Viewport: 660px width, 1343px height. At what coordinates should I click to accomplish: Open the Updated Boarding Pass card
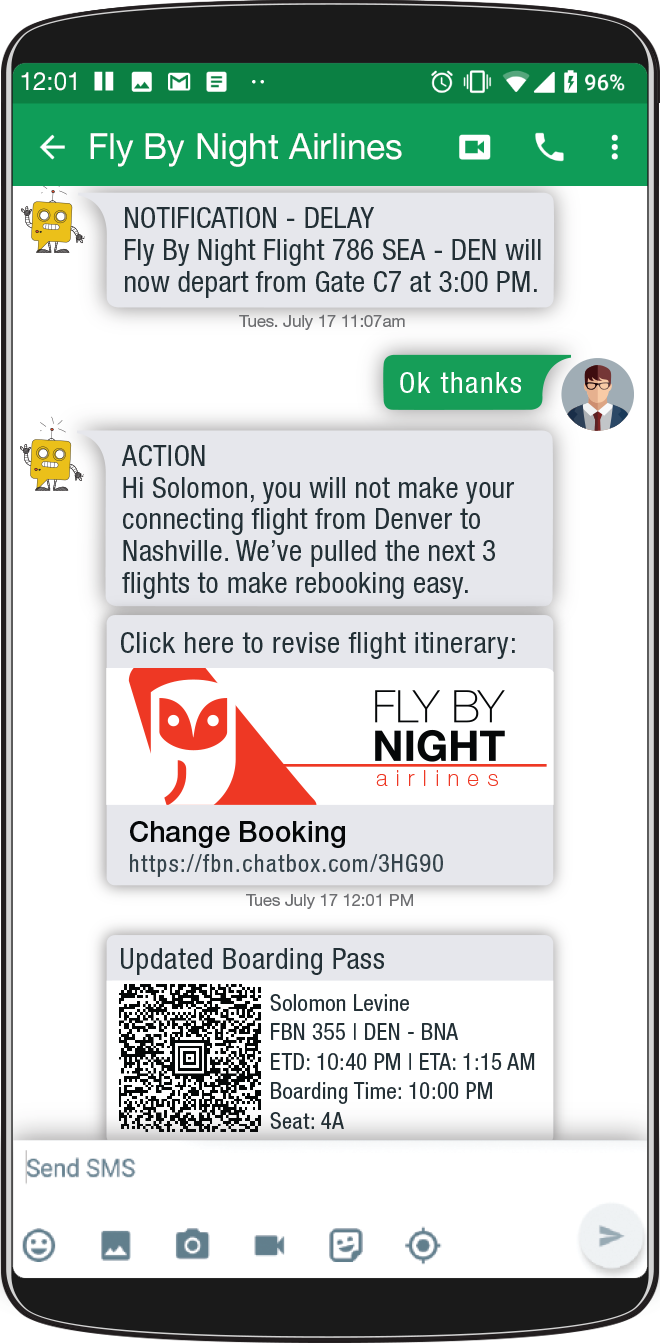(329, 1040)
